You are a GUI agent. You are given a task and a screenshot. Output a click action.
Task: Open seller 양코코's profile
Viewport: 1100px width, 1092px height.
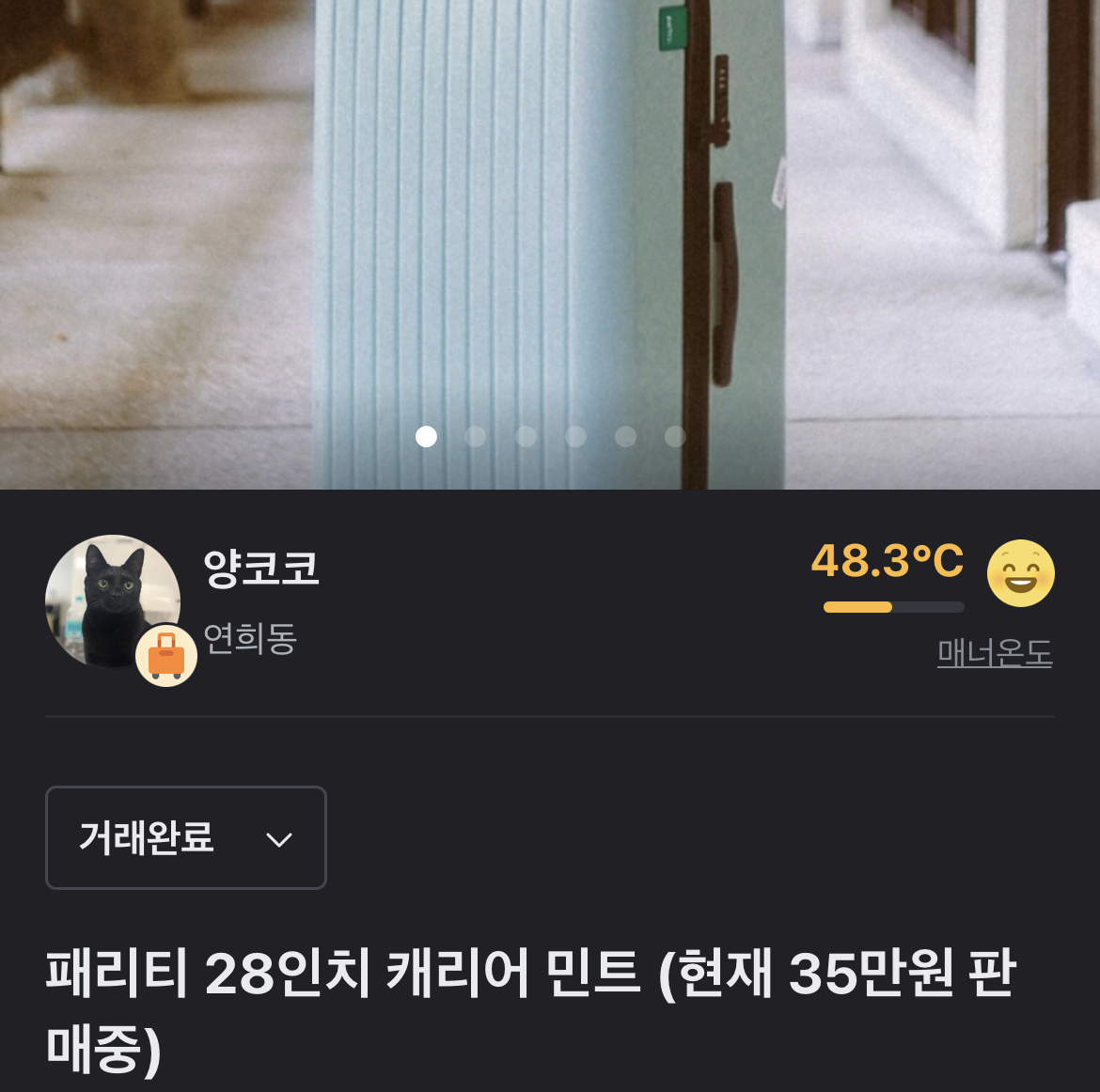tap(261, 569)
